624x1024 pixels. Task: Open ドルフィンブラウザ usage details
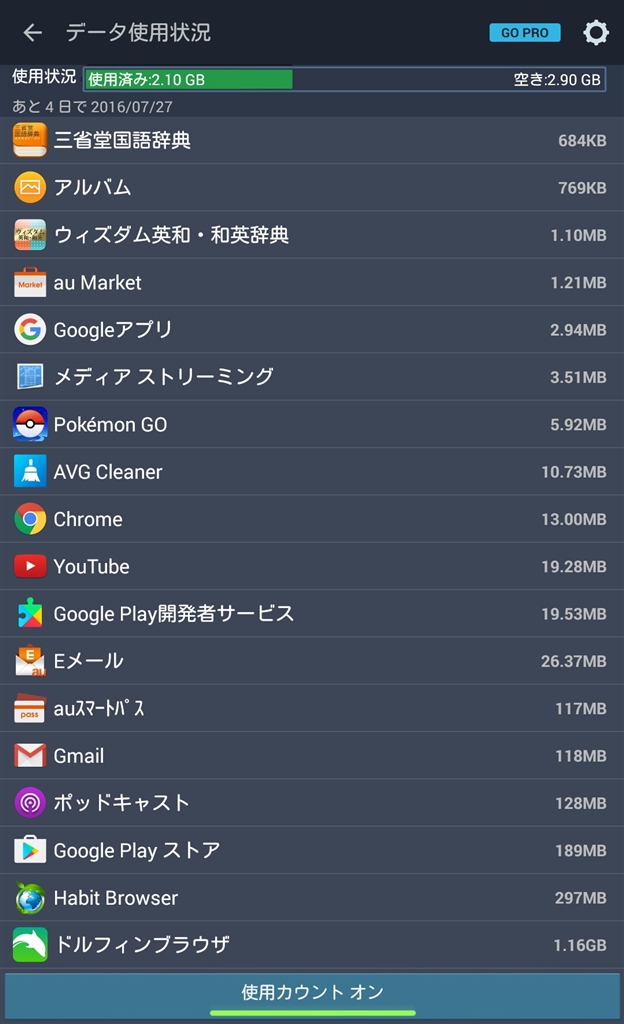312,945
